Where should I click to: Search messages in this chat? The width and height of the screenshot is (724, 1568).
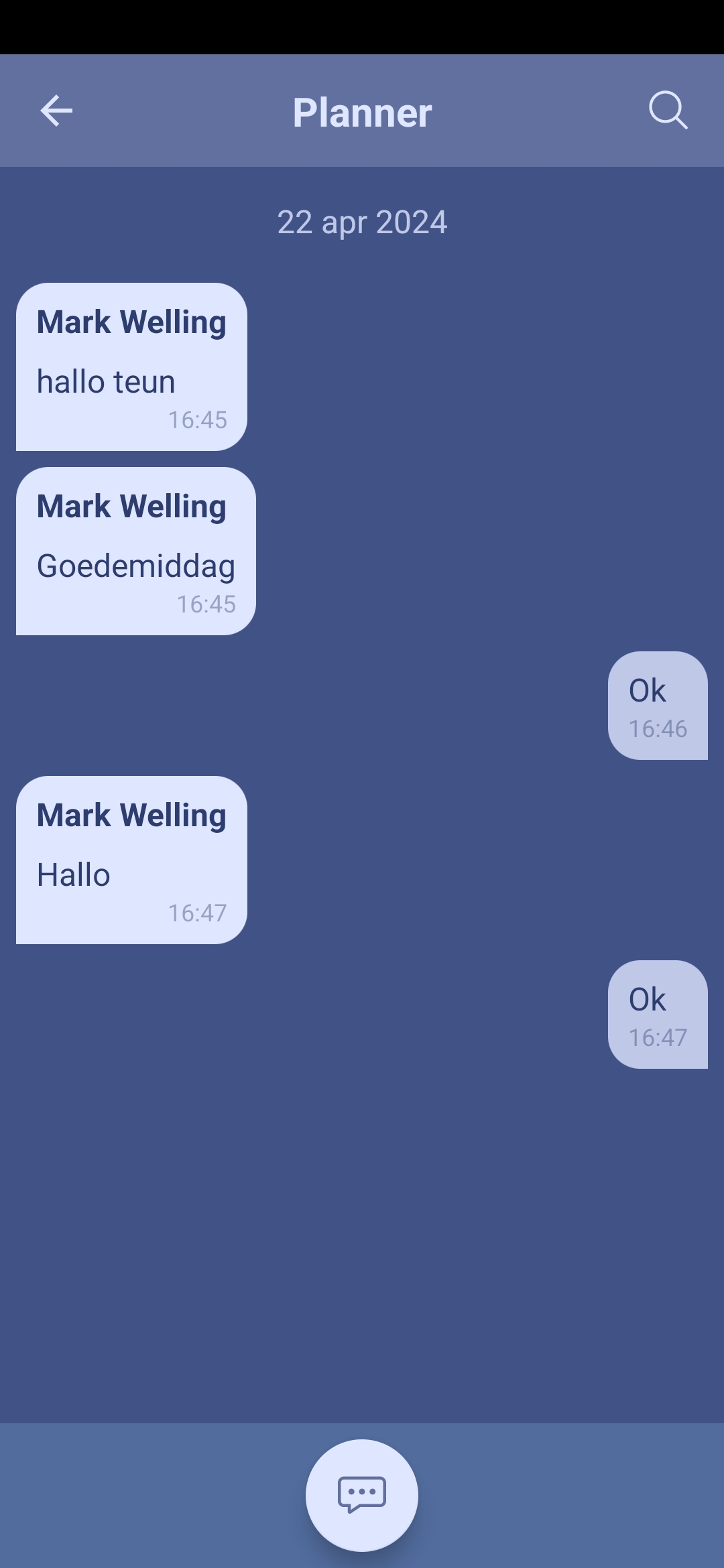click(668, 111)
